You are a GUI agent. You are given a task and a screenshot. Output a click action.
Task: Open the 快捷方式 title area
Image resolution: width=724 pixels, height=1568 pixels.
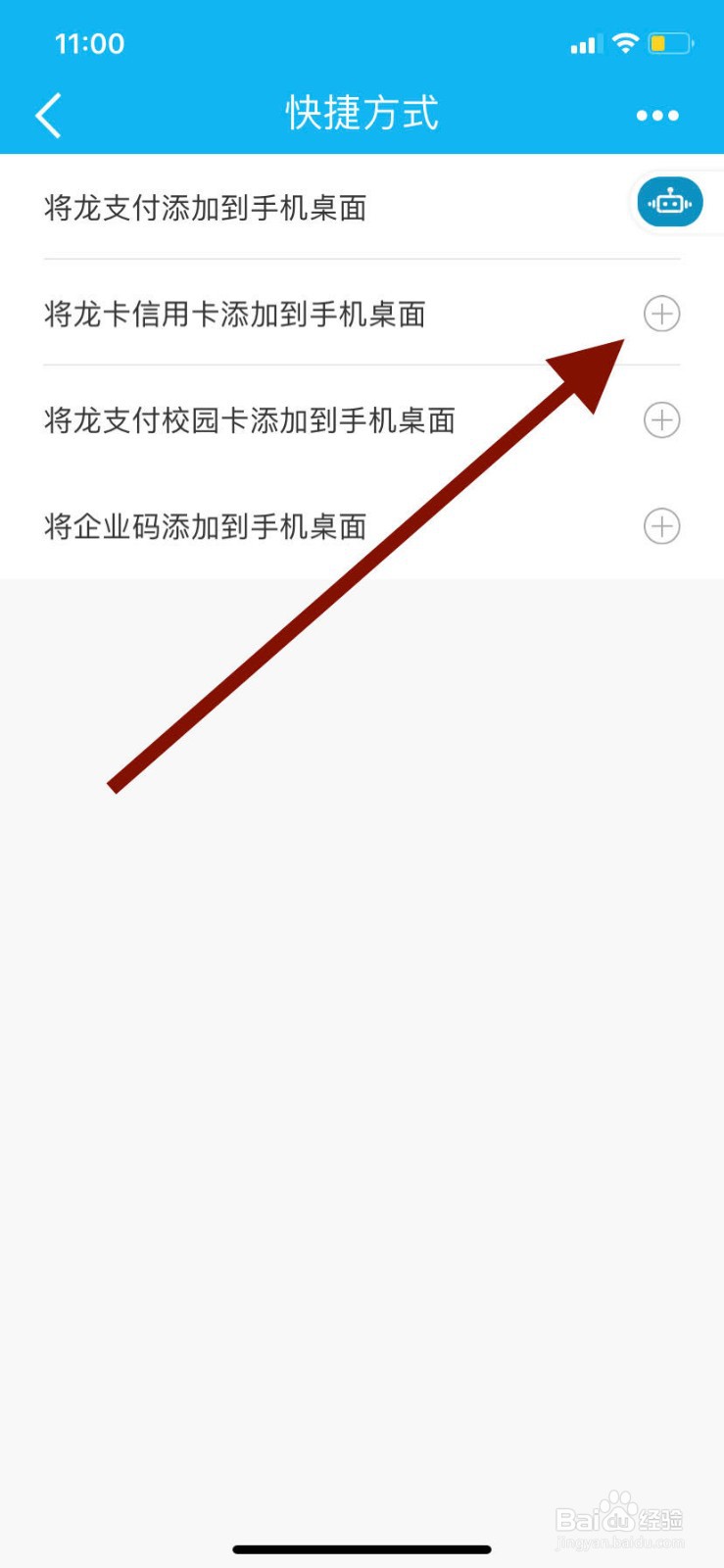[x=362, y=113]
